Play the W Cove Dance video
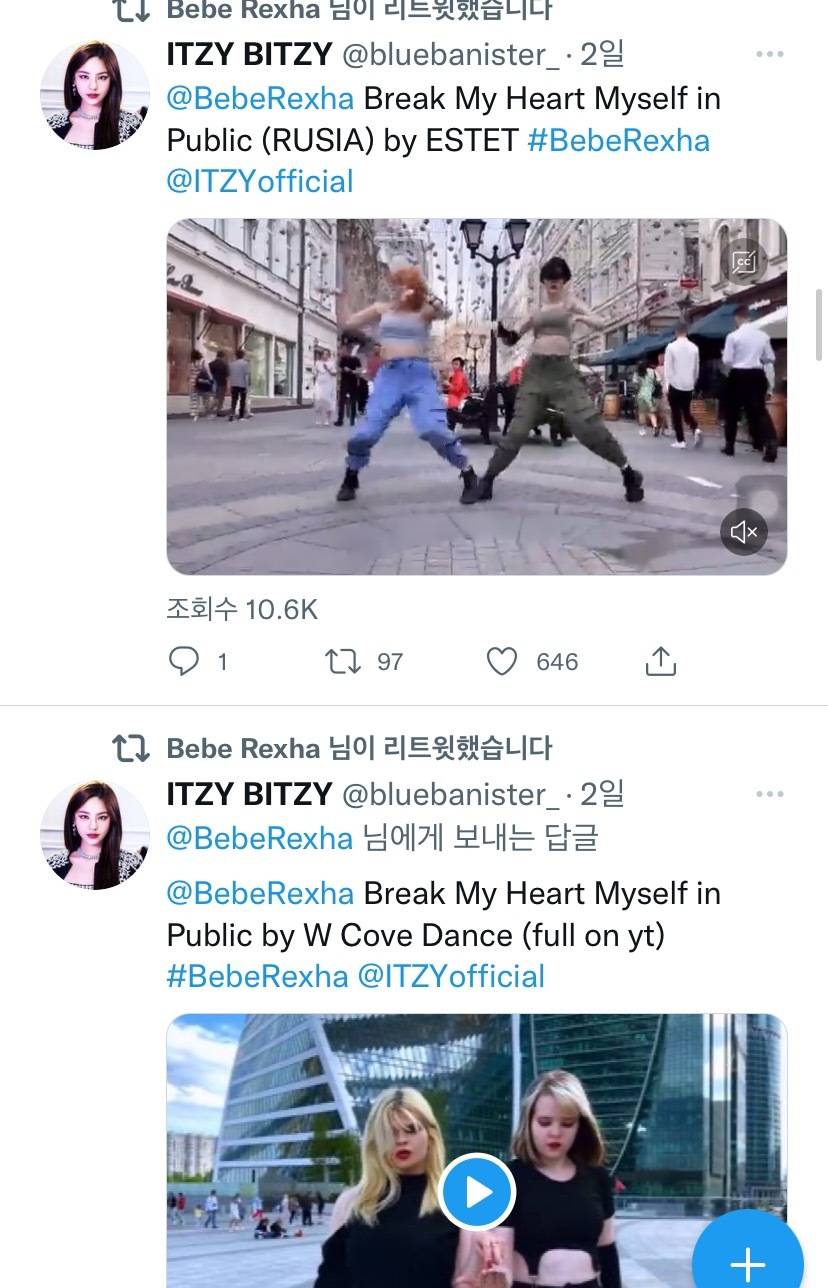 pyautogui.click(x=477, y=1192)
